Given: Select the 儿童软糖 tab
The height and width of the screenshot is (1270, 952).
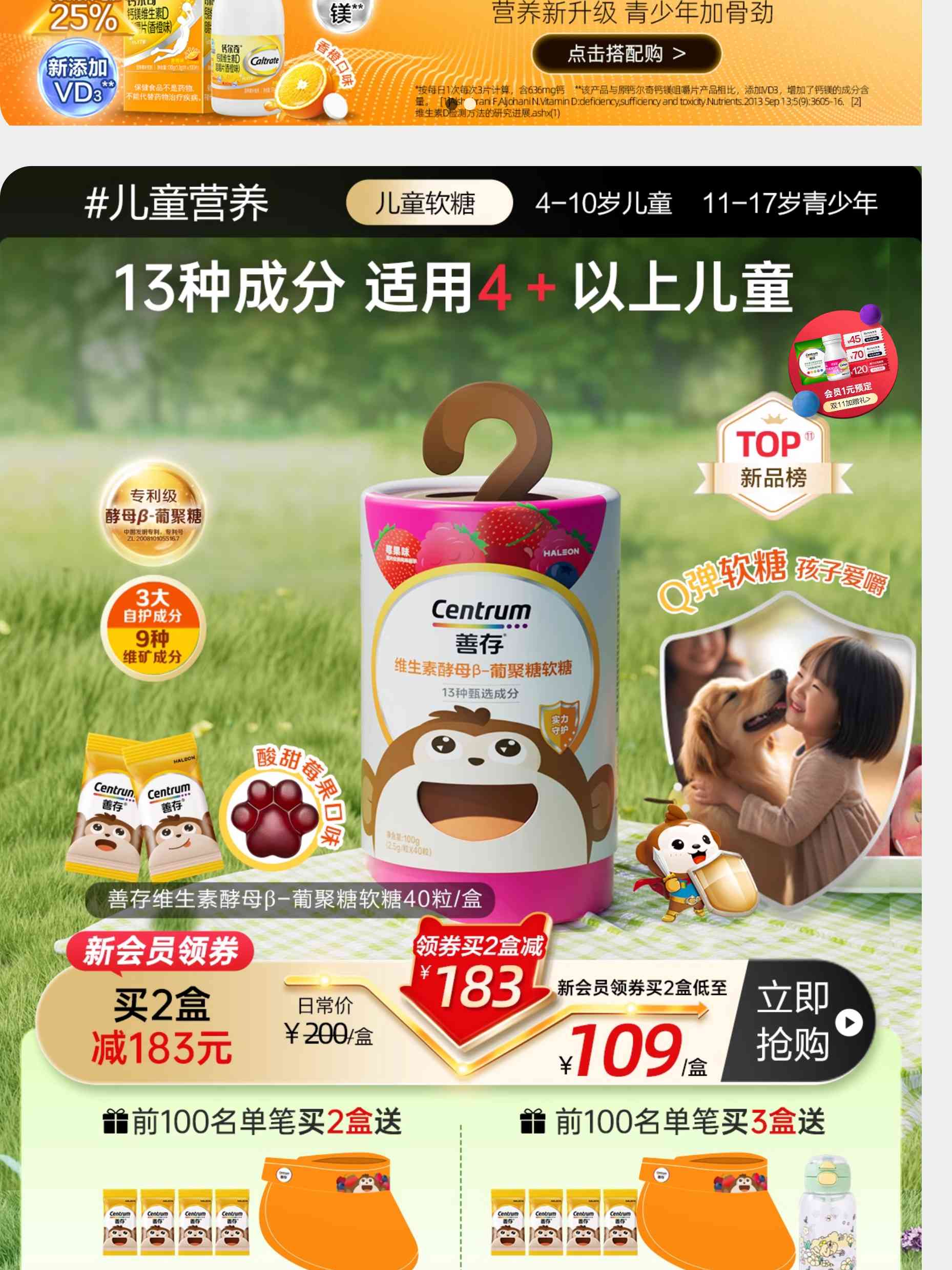Looking at the screenshot, I should 429,202.
